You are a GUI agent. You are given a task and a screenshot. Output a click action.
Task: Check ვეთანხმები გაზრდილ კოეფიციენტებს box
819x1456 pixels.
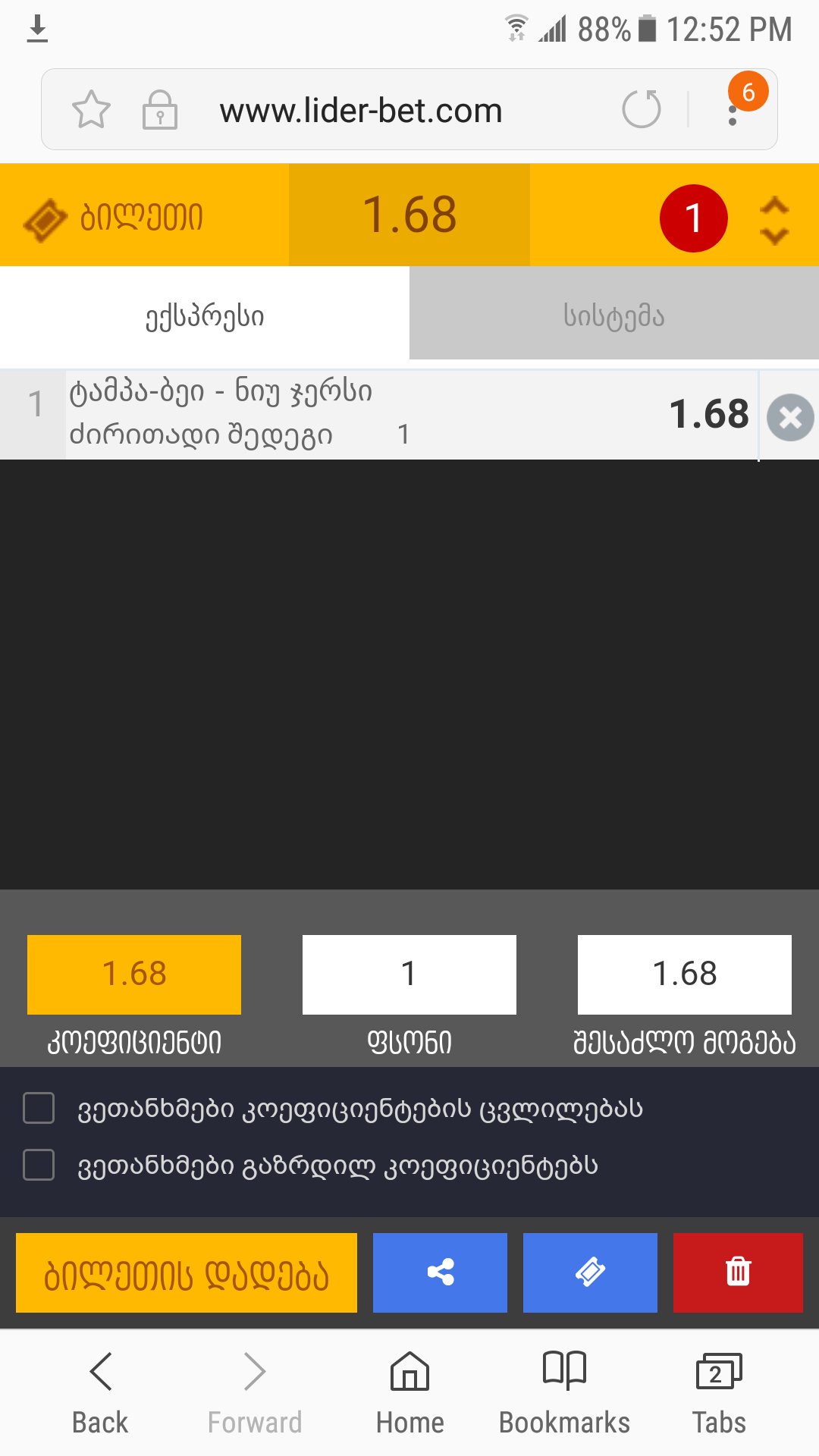coord(39,1165)
